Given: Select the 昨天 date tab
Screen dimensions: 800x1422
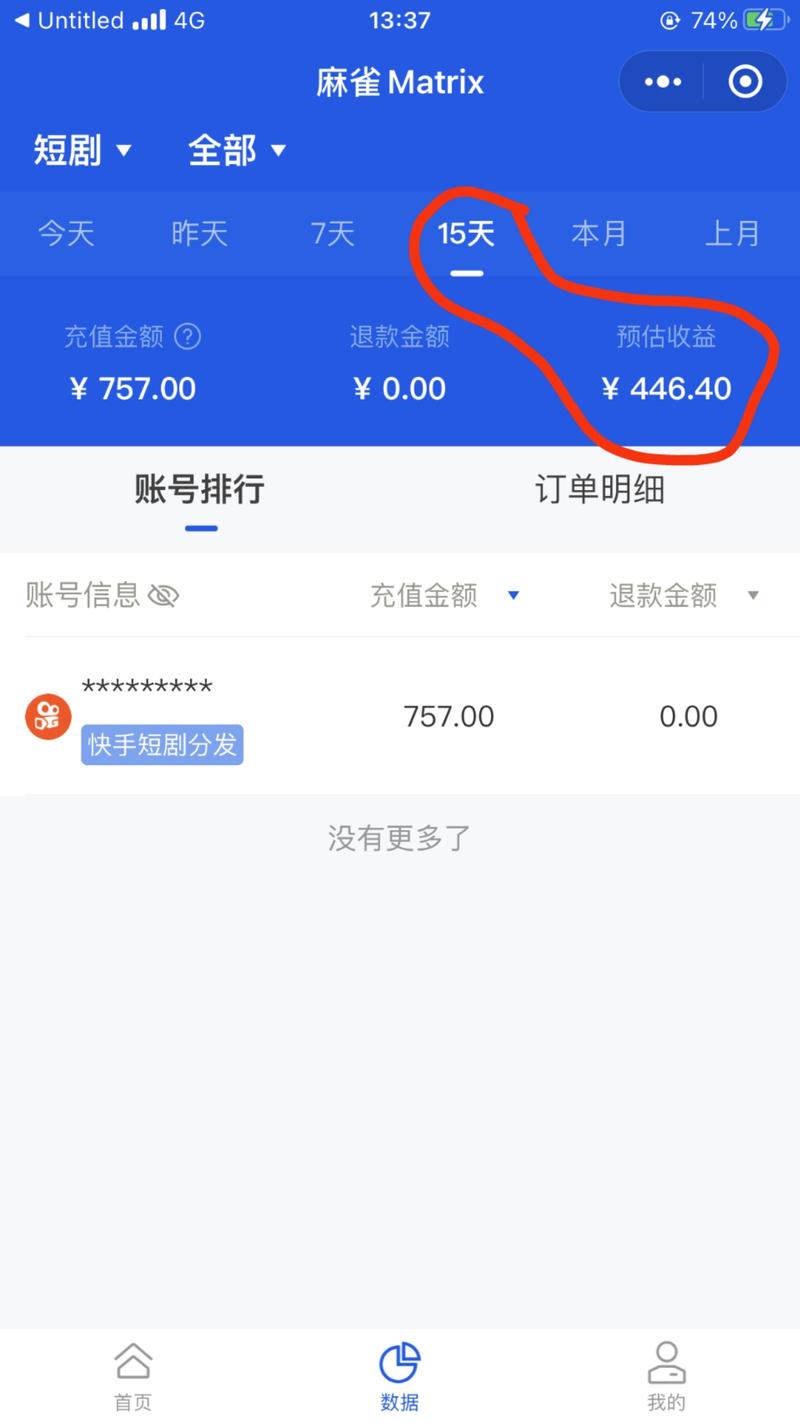Looking at the screenshot, I should [x=198, y=233].
